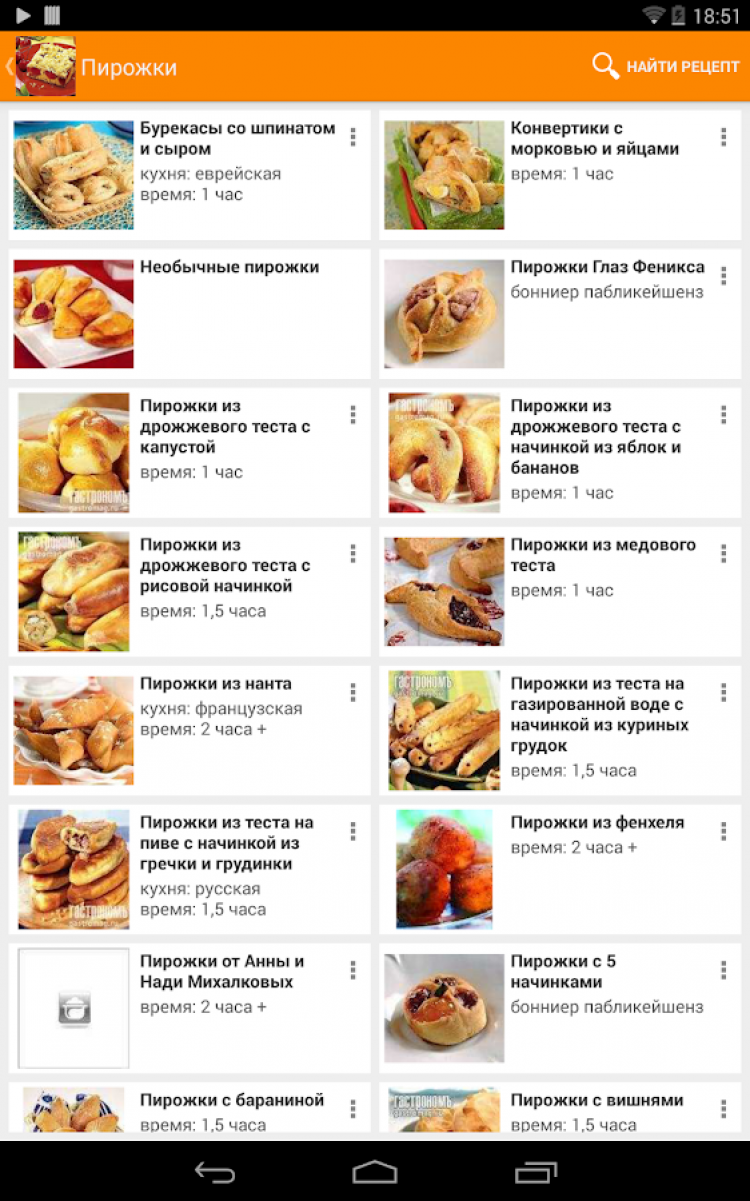Open overflow menu for Пирожки из нанта
The width and height of the screenshot is (750, 1201).
353,693
